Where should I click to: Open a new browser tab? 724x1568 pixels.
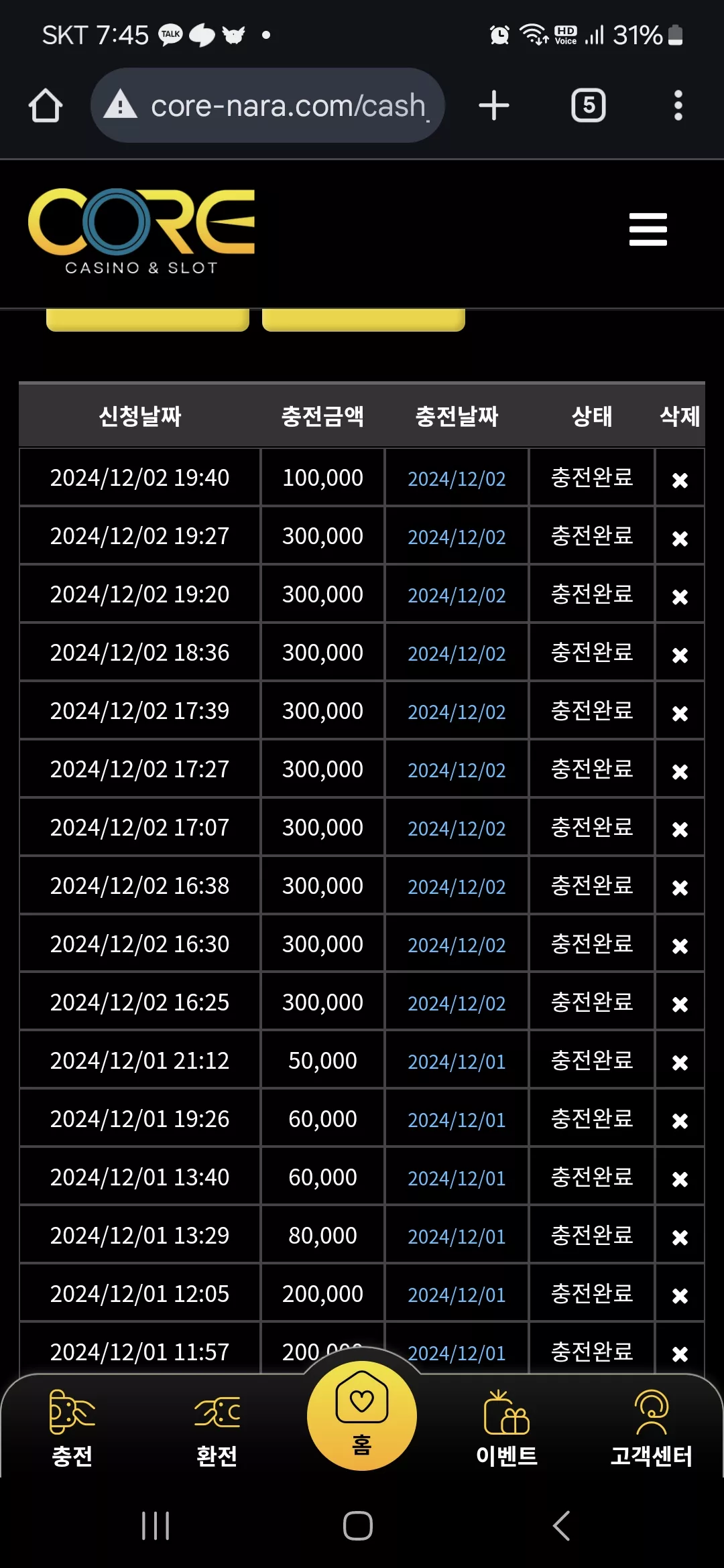click(494, 106)
